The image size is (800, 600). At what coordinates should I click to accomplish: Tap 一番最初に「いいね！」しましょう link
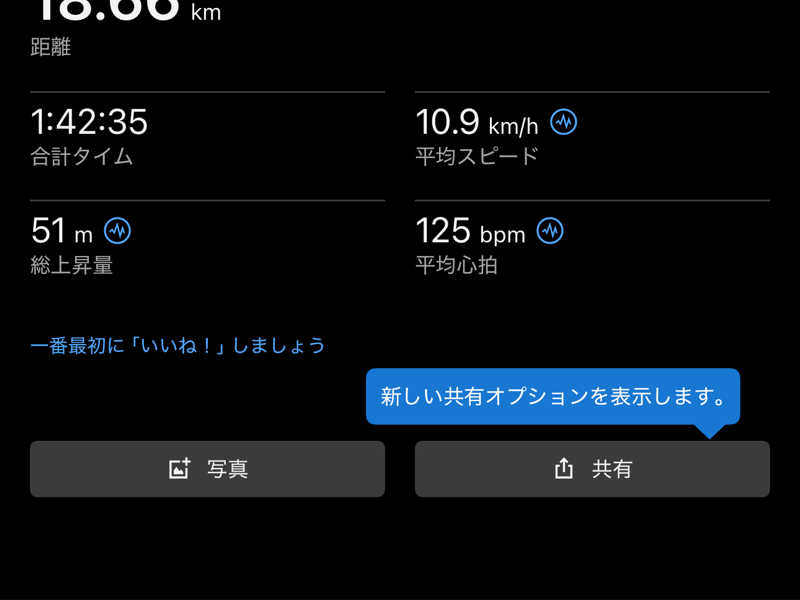pos(178,345)
